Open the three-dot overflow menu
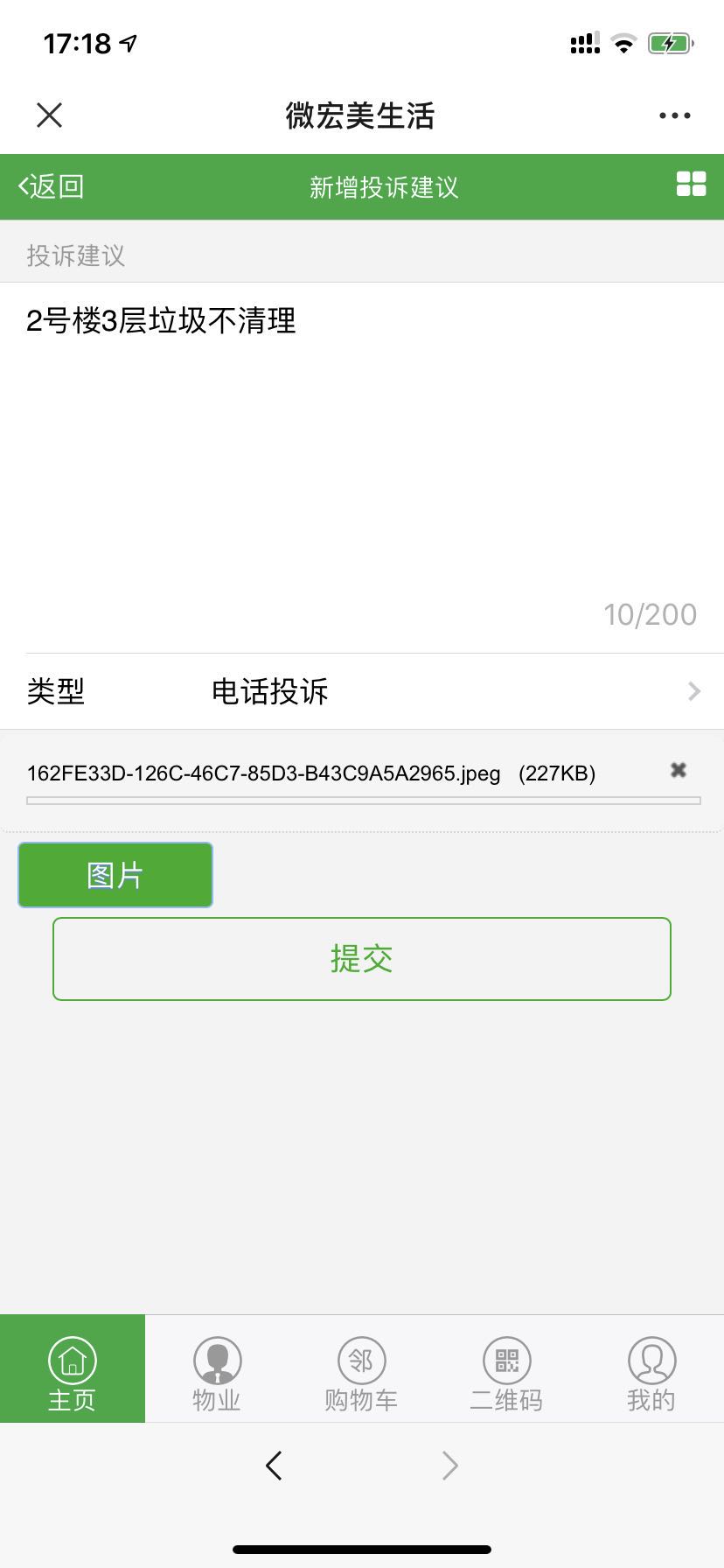Screen dimensions: 724x1568 click(x=674, y=115)
